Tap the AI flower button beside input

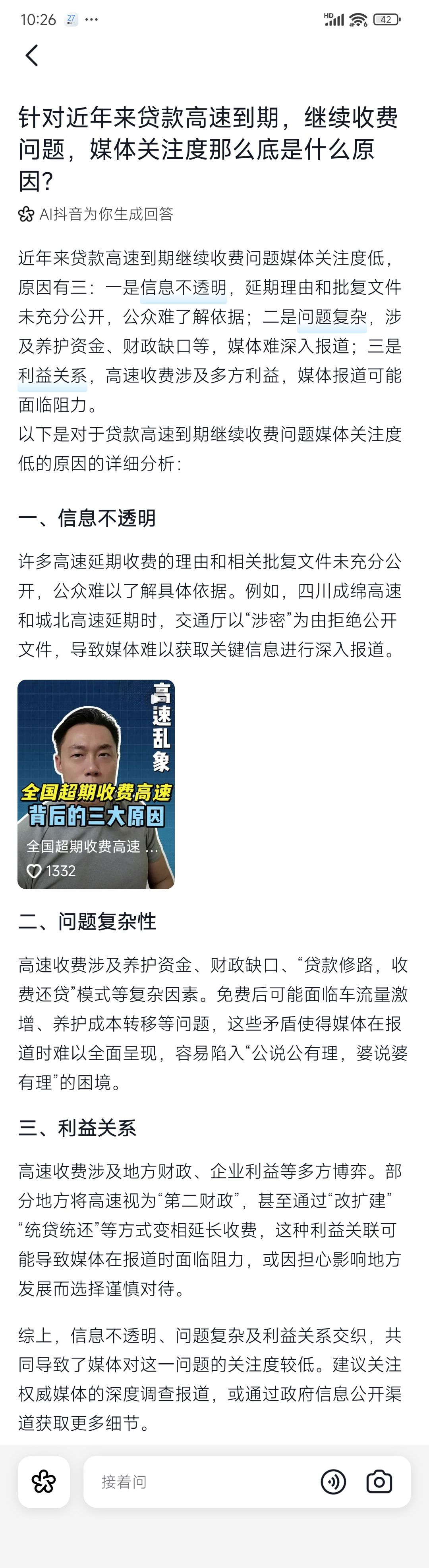point(44,1482)
